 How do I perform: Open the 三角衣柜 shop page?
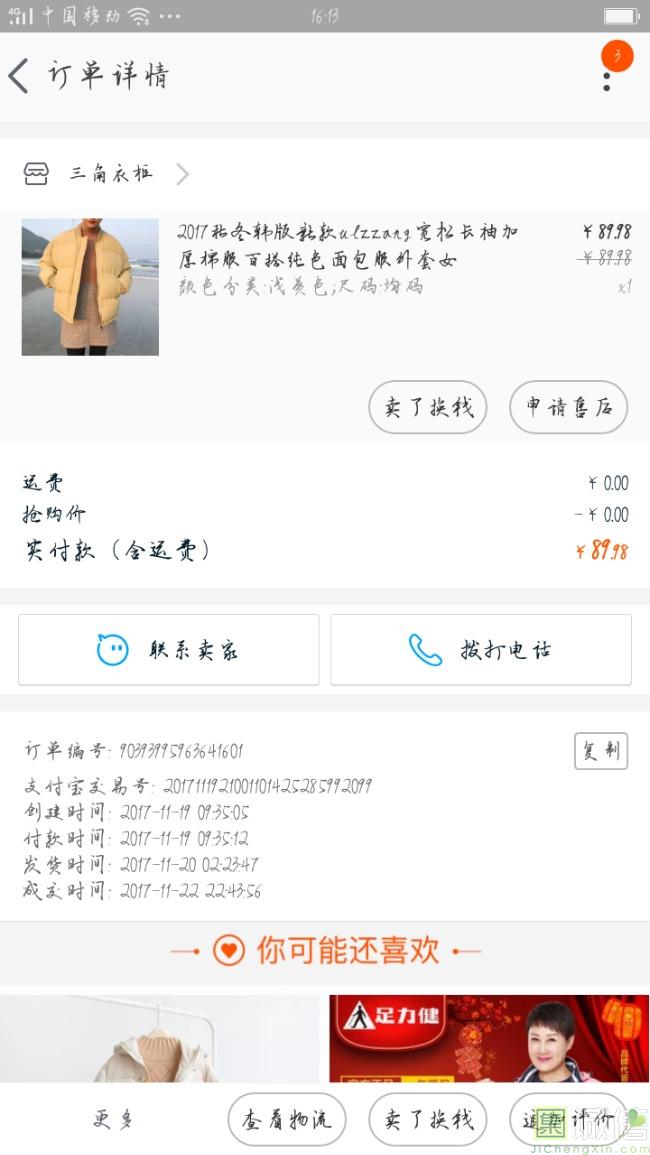[110, 174]
